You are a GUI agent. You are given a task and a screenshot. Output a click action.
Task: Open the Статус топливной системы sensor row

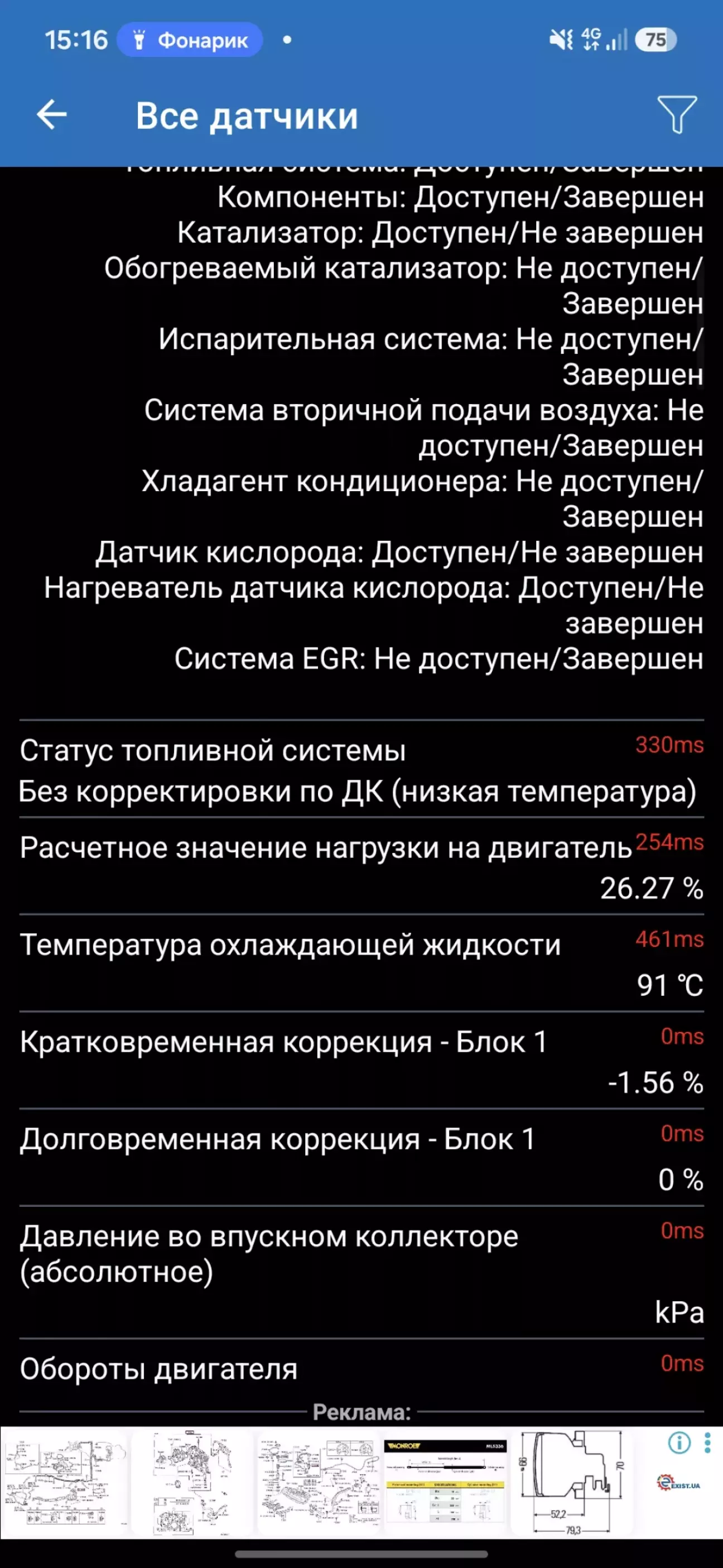point(361,769)
